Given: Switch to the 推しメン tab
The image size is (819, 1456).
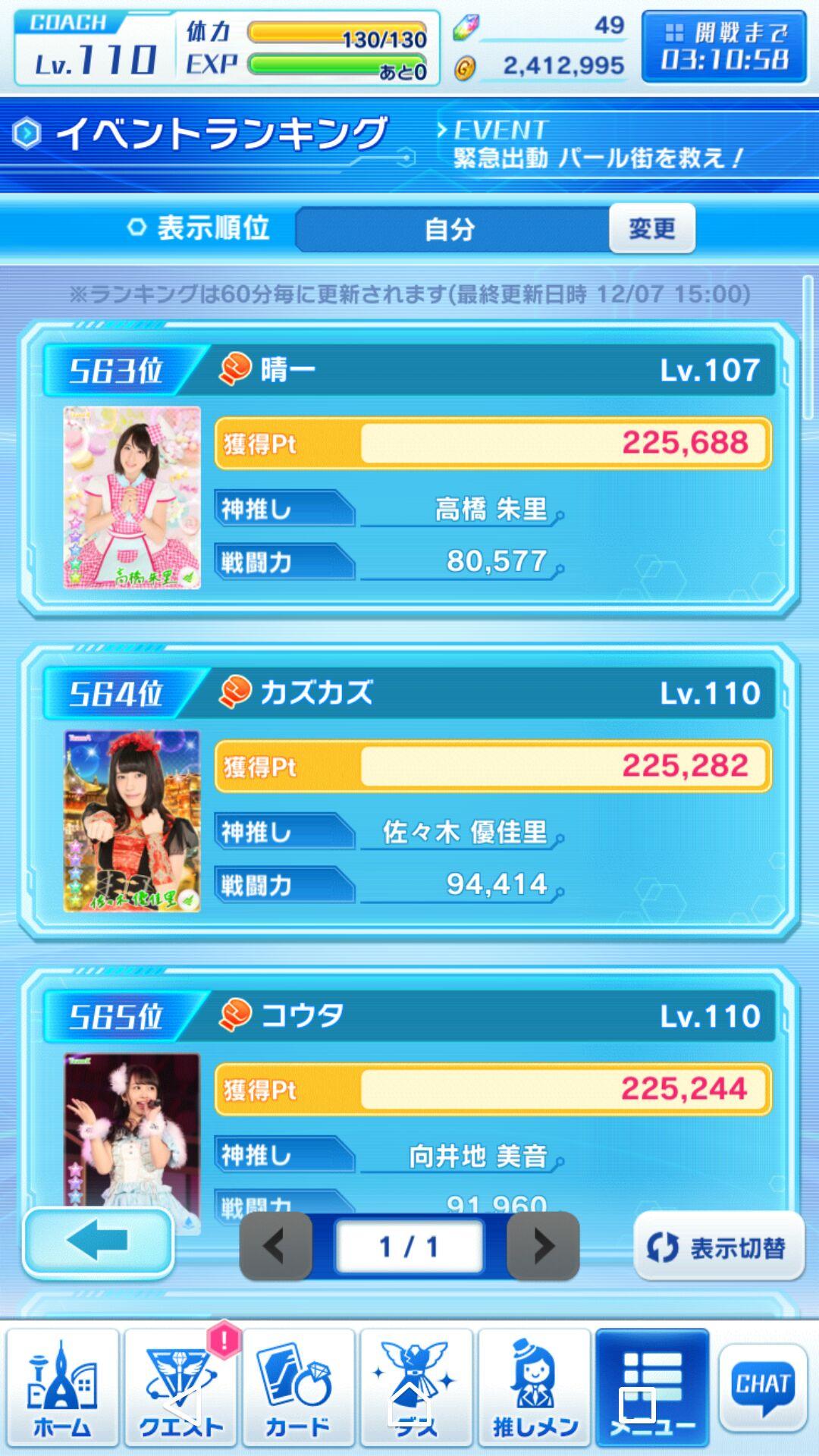Looking at the screenshot, I should [535, 1388].
